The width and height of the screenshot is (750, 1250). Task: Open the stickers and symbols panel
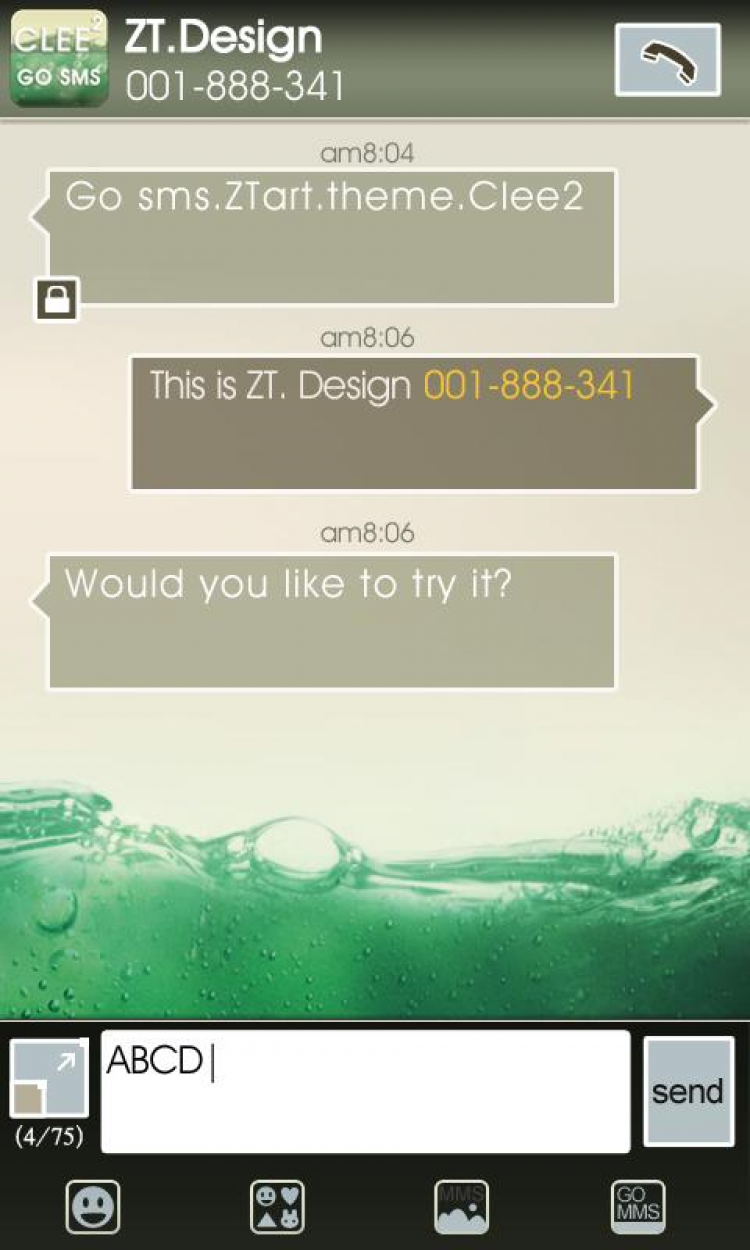(x=277, y=1207)
